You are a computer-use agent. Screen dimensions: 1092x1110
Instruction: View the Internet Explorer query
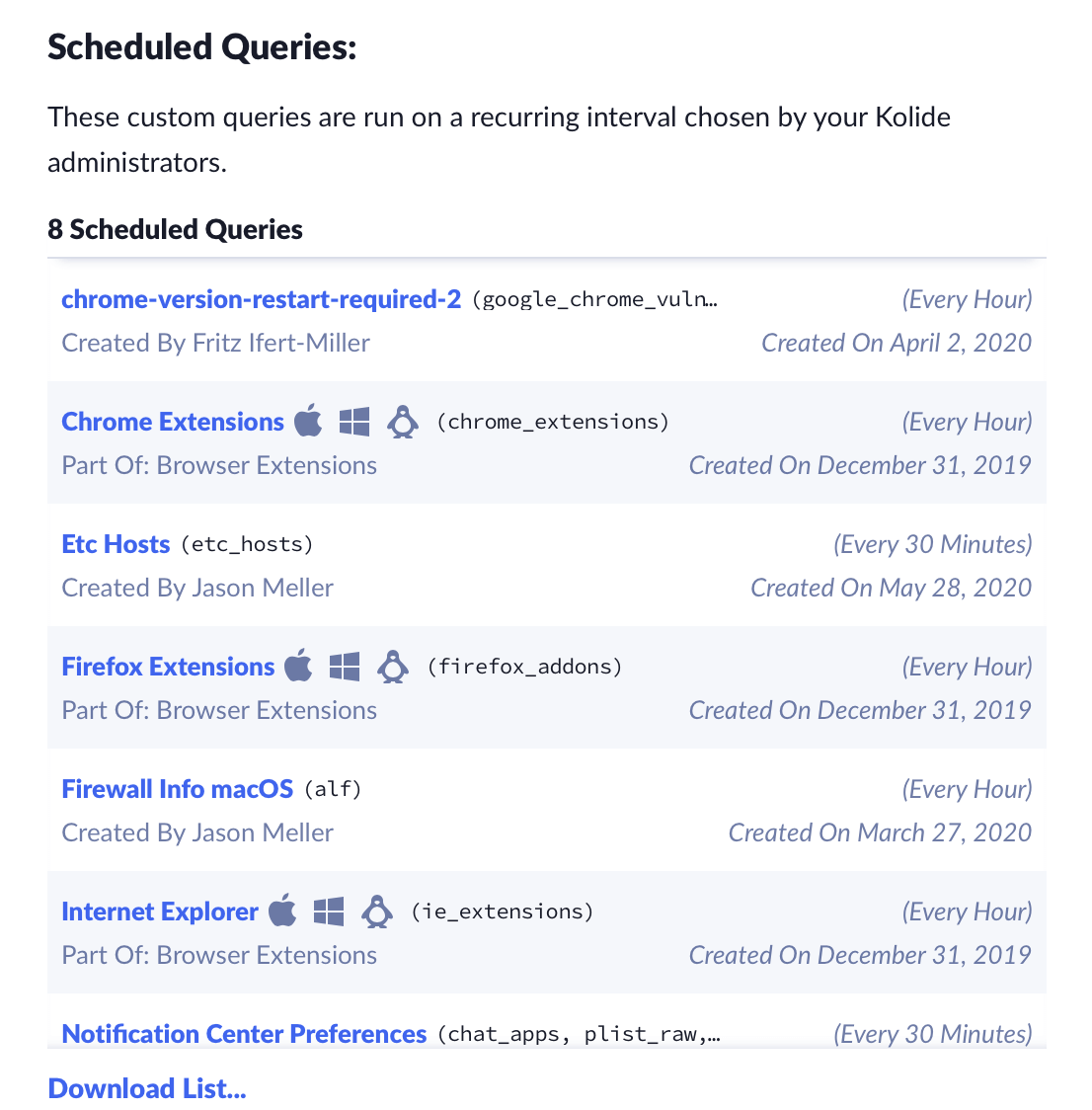pyautogui.click(x=160, y=912)
